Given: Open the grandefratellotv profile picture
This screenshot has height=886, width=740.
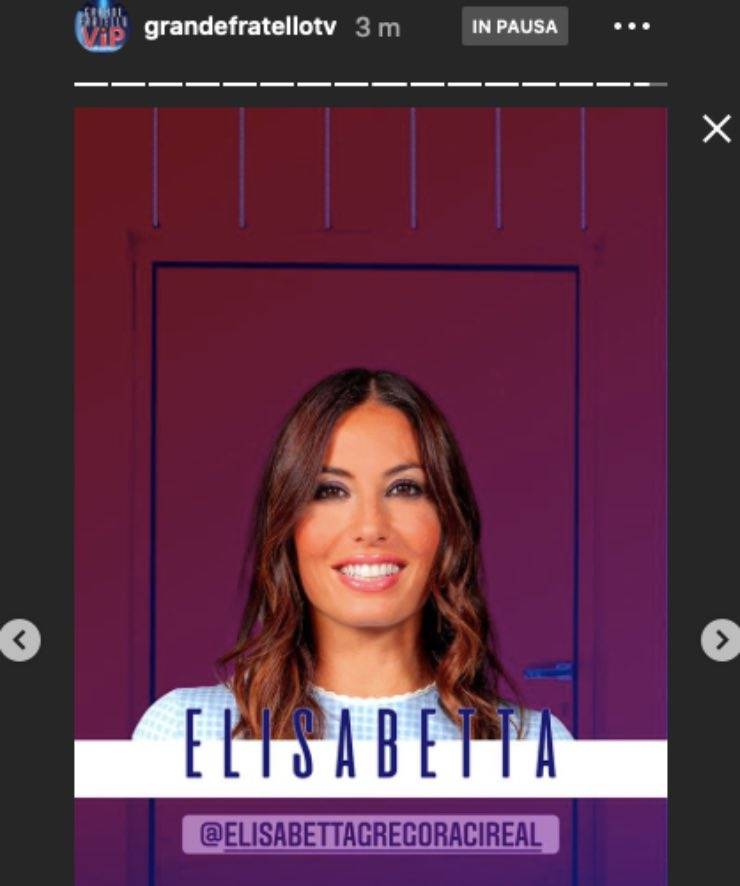Looking at the screenshot, I should tap(101, 26).
